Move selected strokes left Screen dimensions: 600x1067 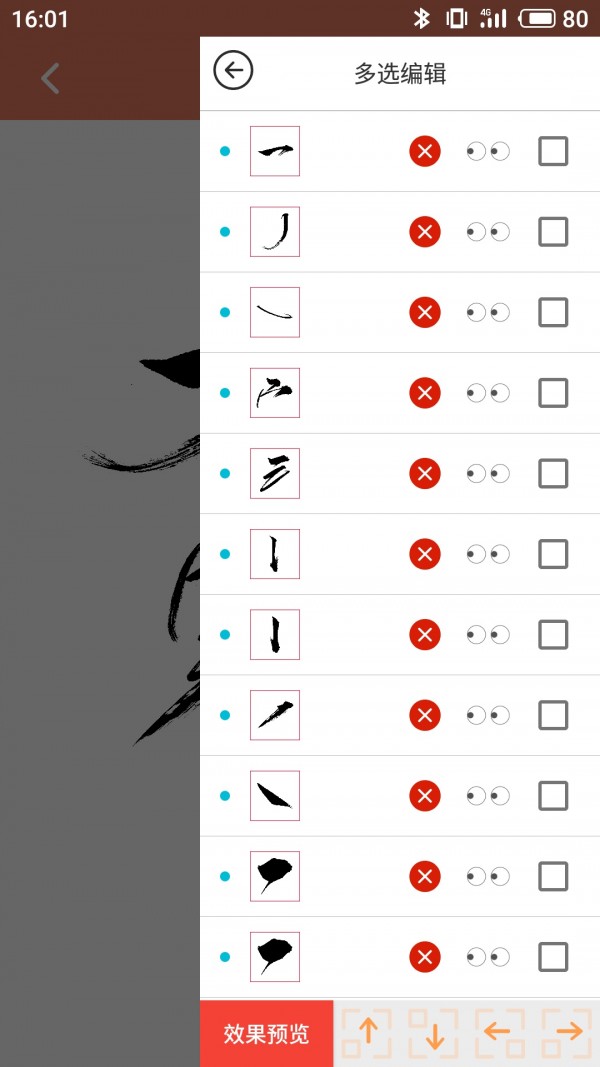pos(499,1031)
